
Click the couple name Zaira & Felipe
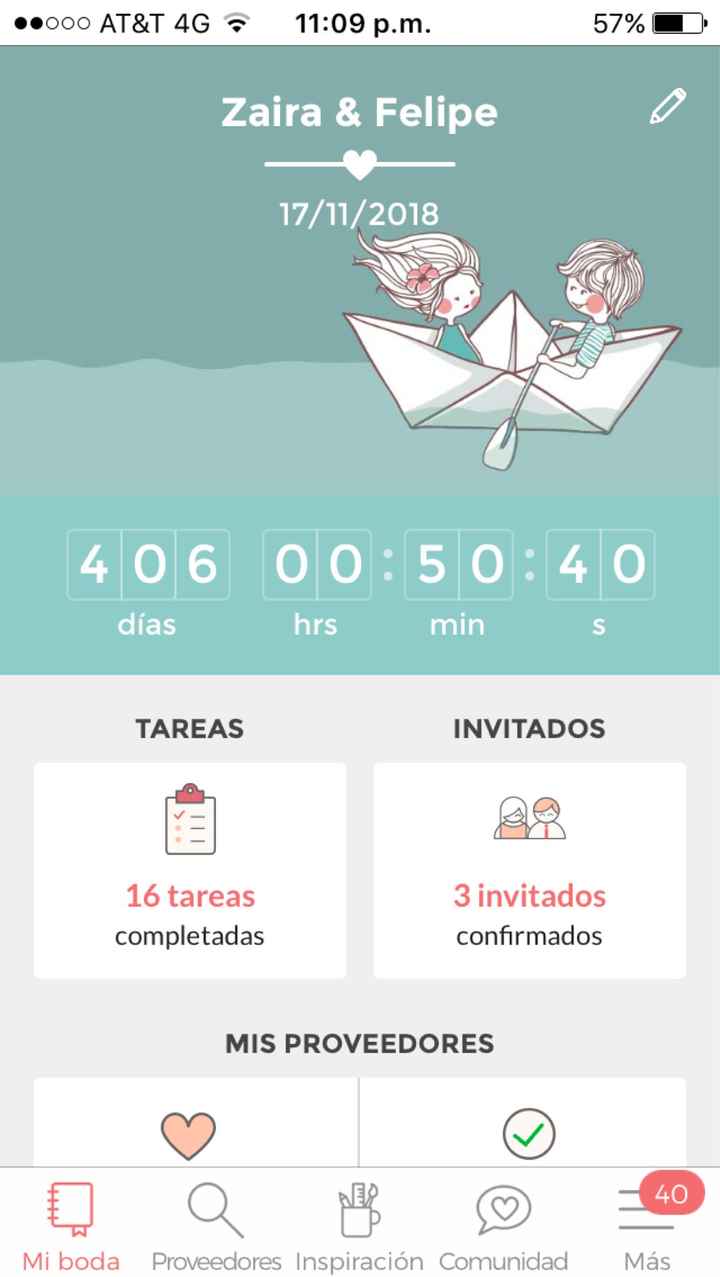coord(360,112)
